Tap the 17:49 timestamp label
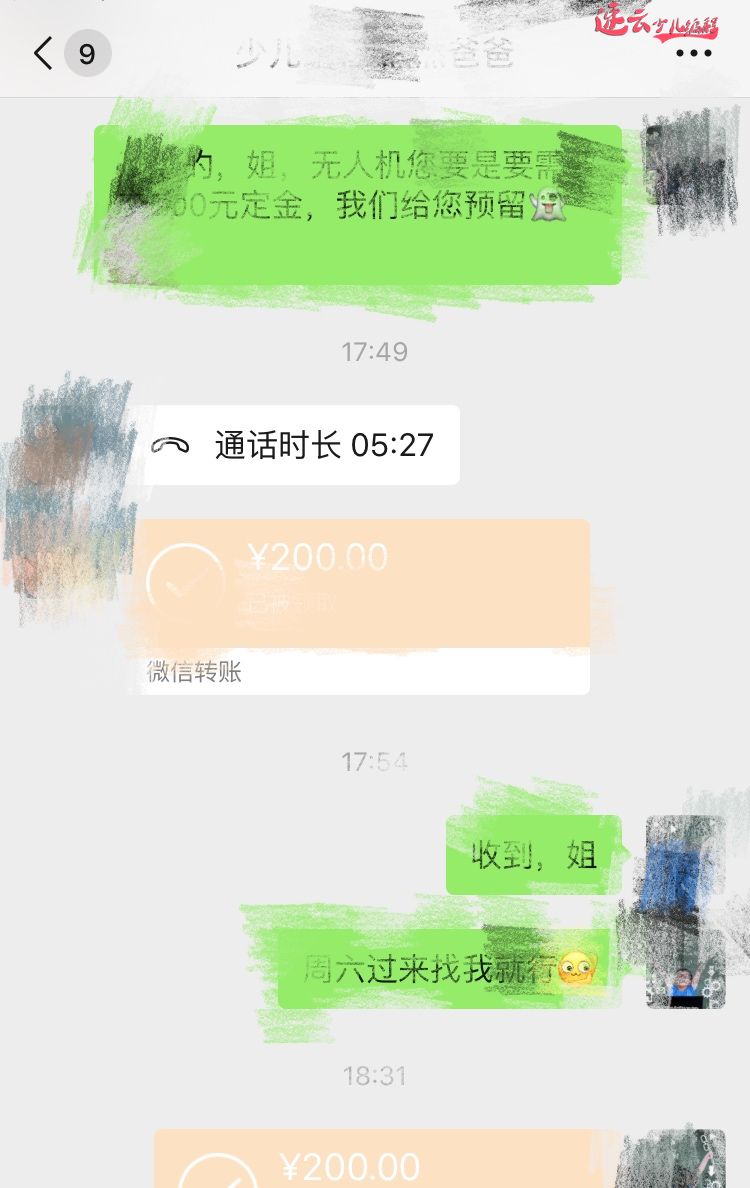750x1188 pixels. click(x=375, y=352)
